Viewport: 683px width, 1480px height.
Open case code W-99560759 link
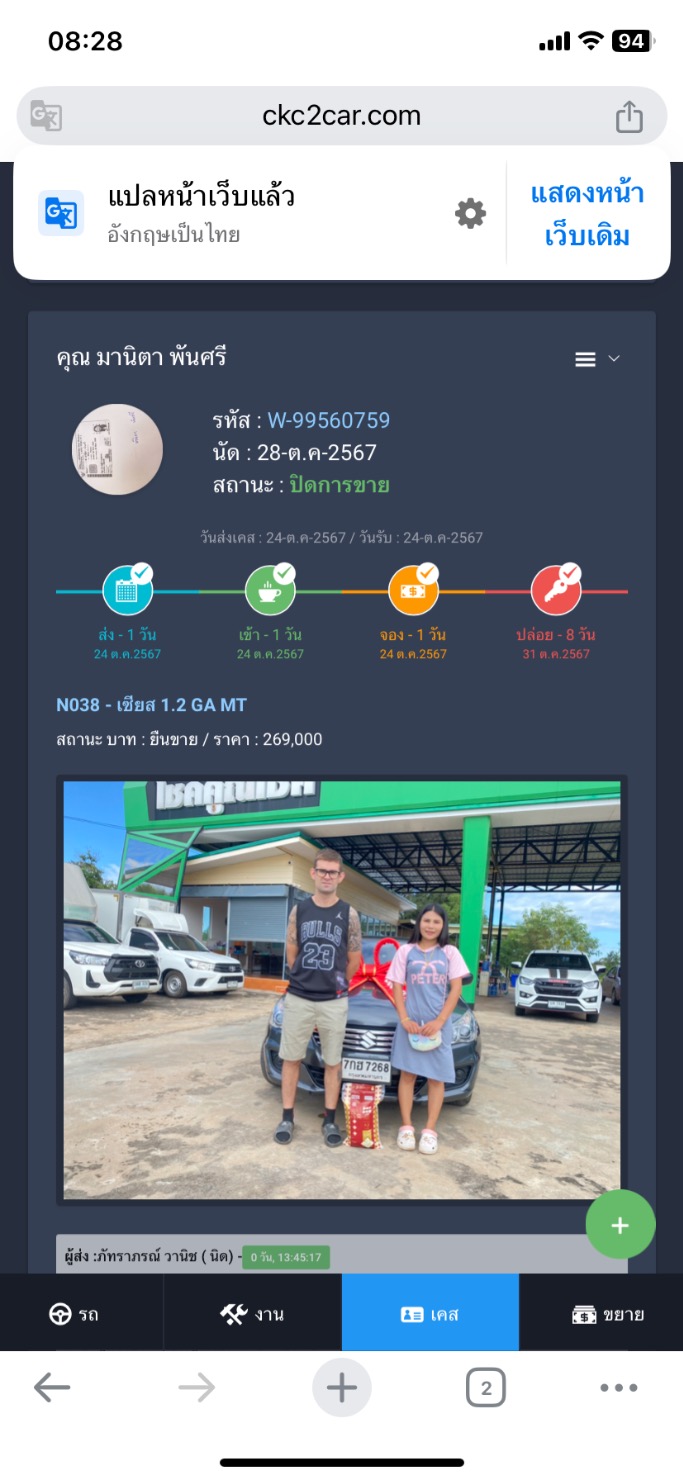[x=328, y=420]
